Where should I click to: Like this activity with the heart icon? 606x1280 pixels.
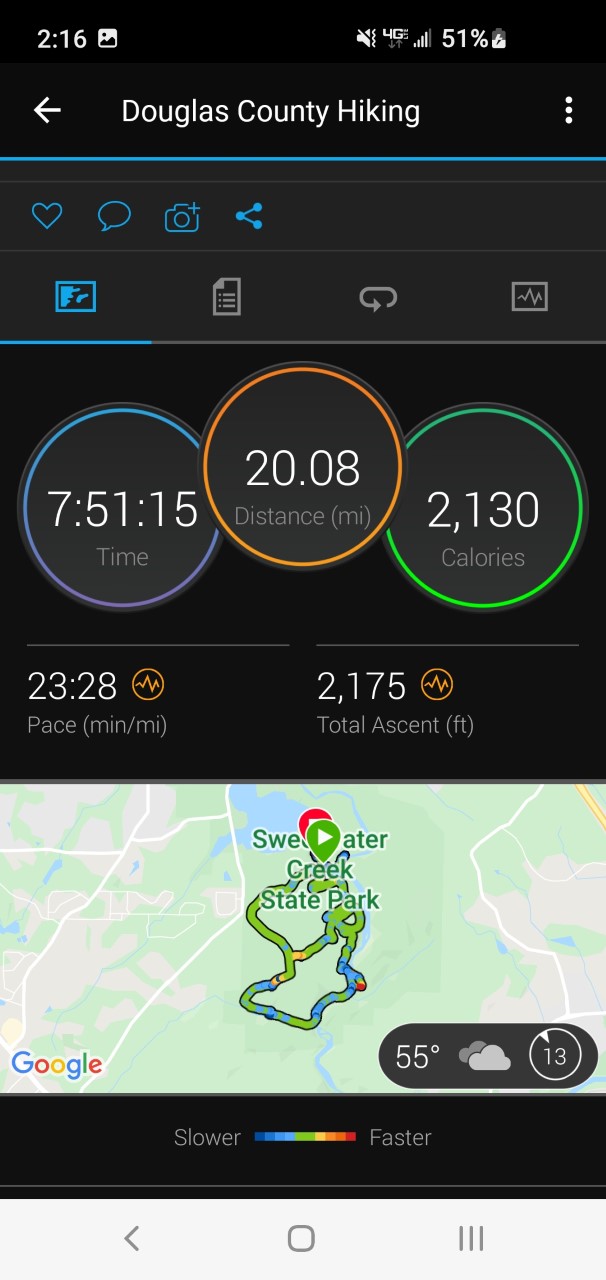[x=47, y=216]
